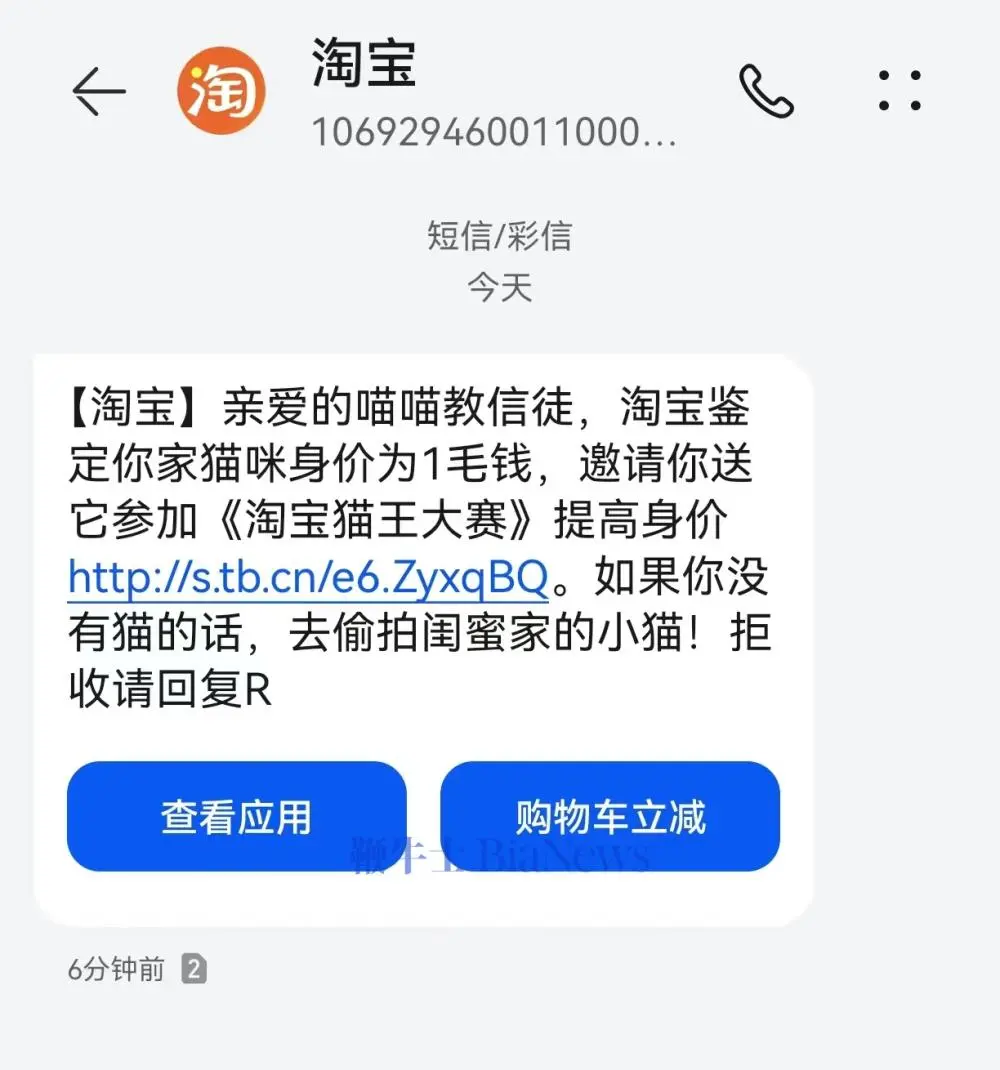Screen dimensions: 1000x1070
Task: Tap the 今天 date header
Action: pyautogui.click(x=499, y=289)
